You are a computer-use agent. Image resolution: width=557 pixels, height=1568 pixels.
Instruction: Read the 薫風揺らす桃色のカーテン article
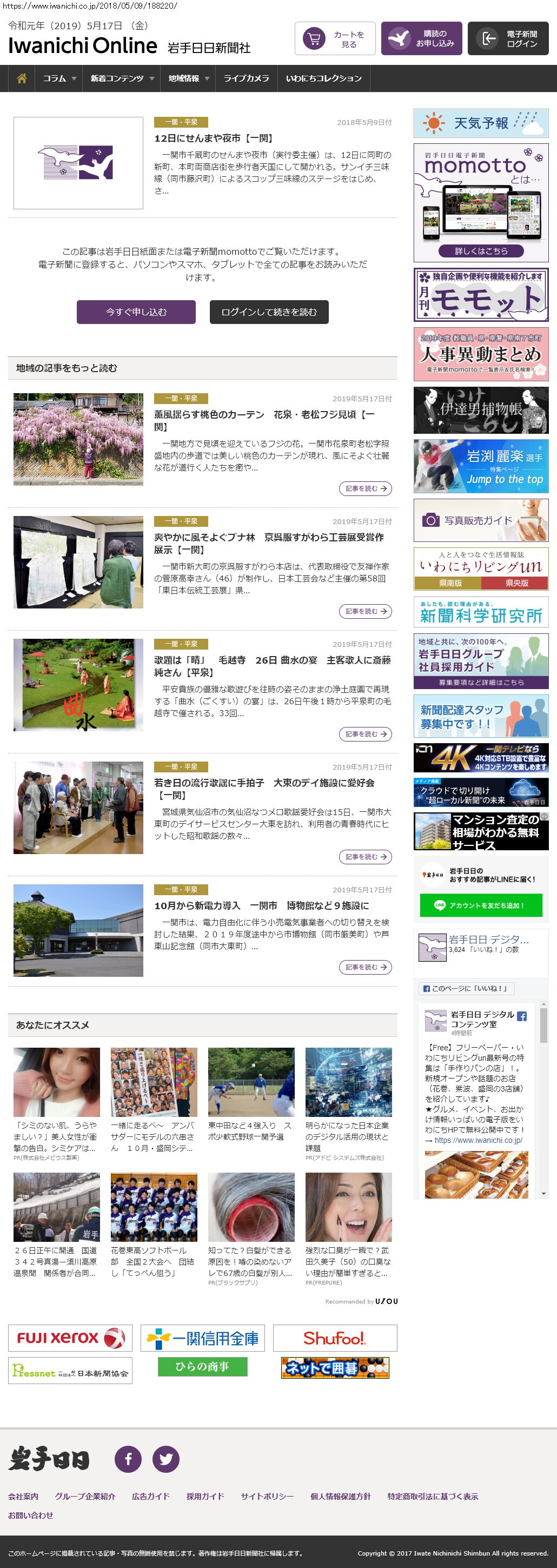point(263,421)
